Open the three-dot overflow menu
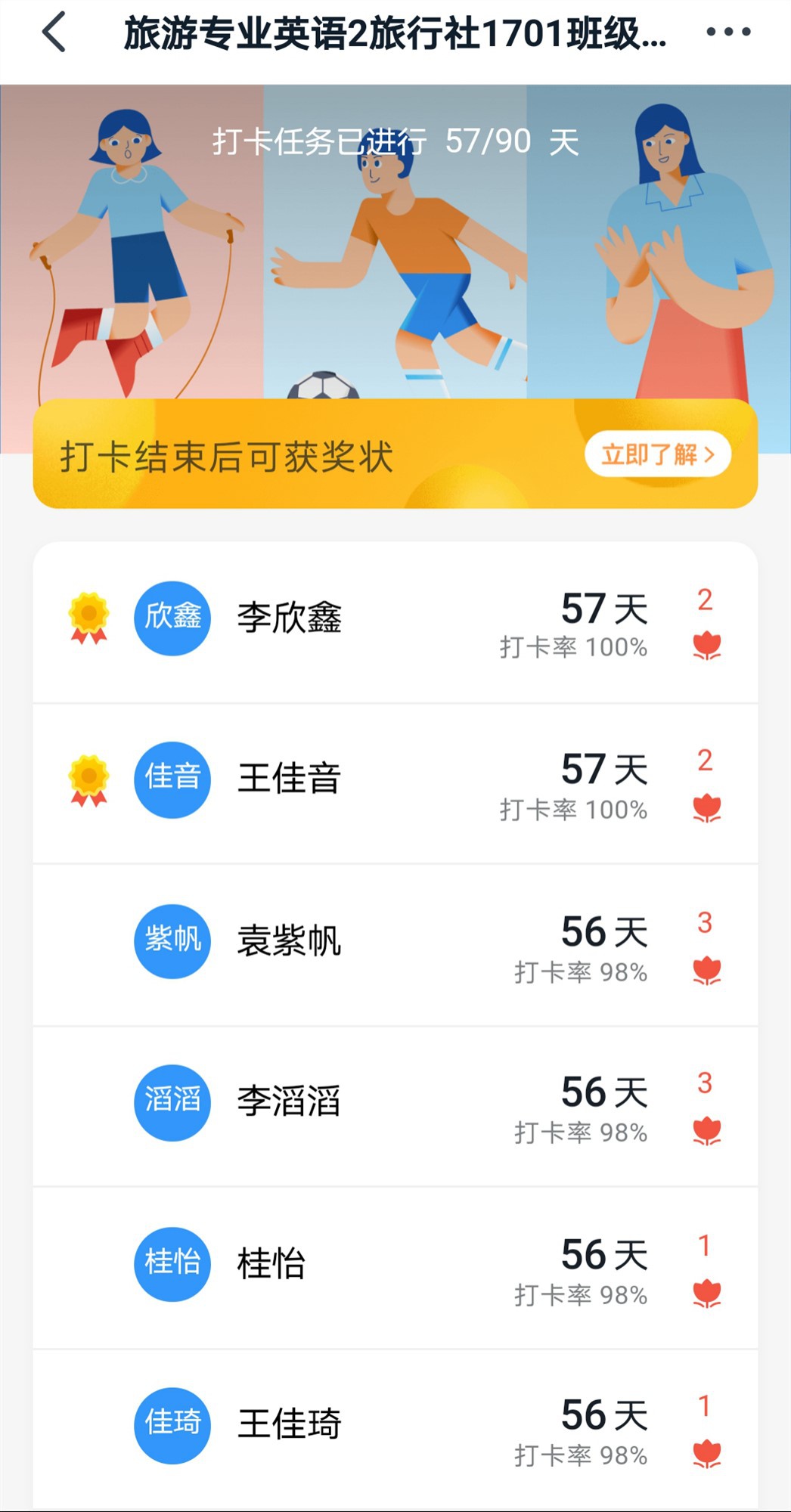The height and width of the screenshot is (1512, 791). click(x=728, y=33)
